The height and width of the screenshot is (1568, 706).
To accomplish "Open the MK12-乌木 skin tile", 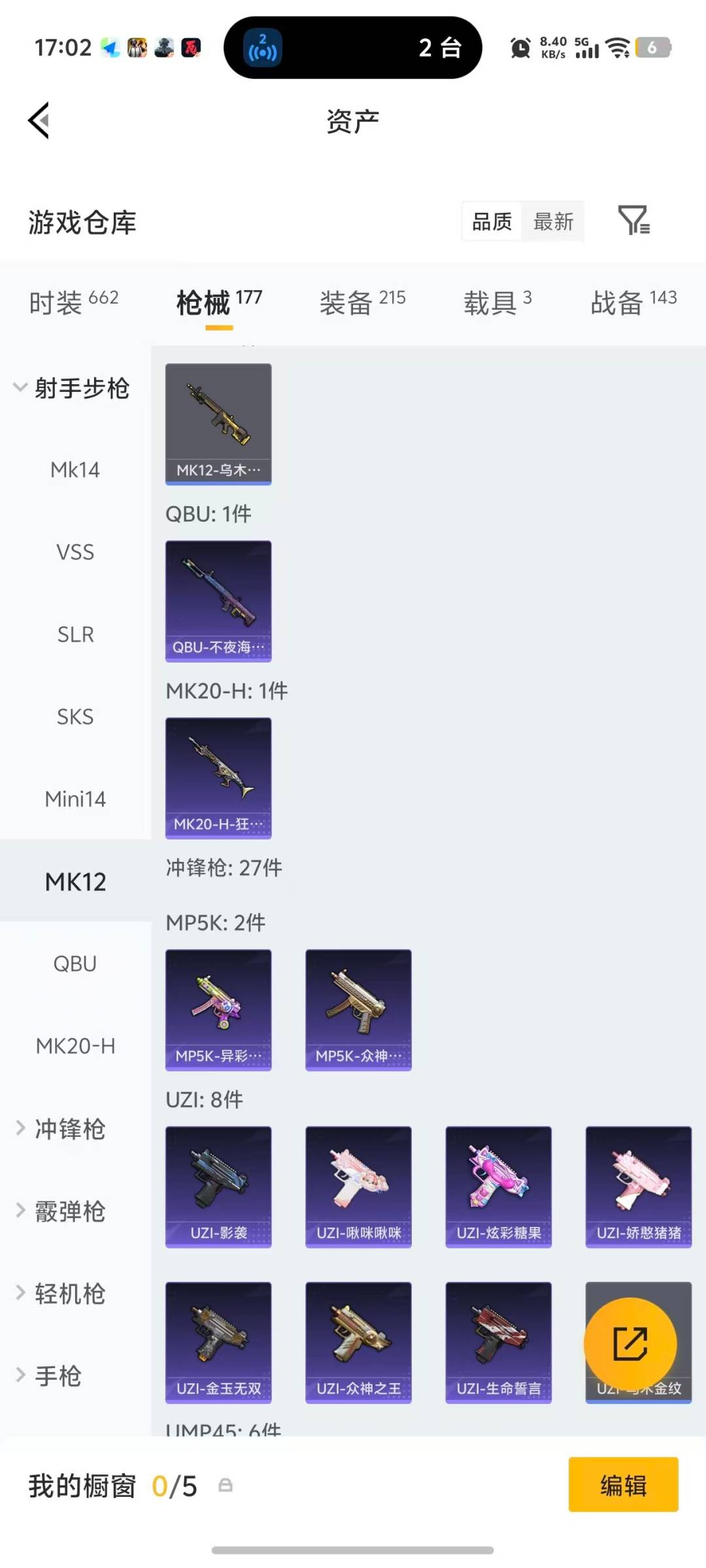I will click(x=218, y=424).
